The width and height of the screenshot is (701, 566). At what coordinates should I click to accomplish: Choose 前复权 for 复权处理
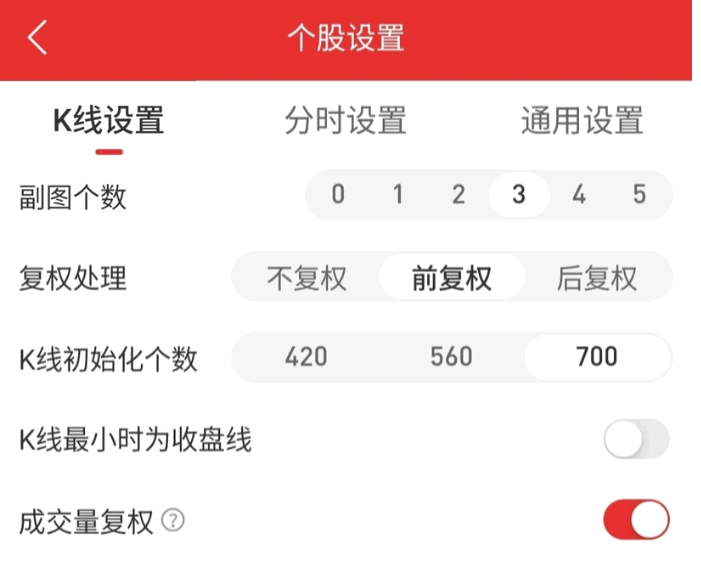click(x=451, y=277)
